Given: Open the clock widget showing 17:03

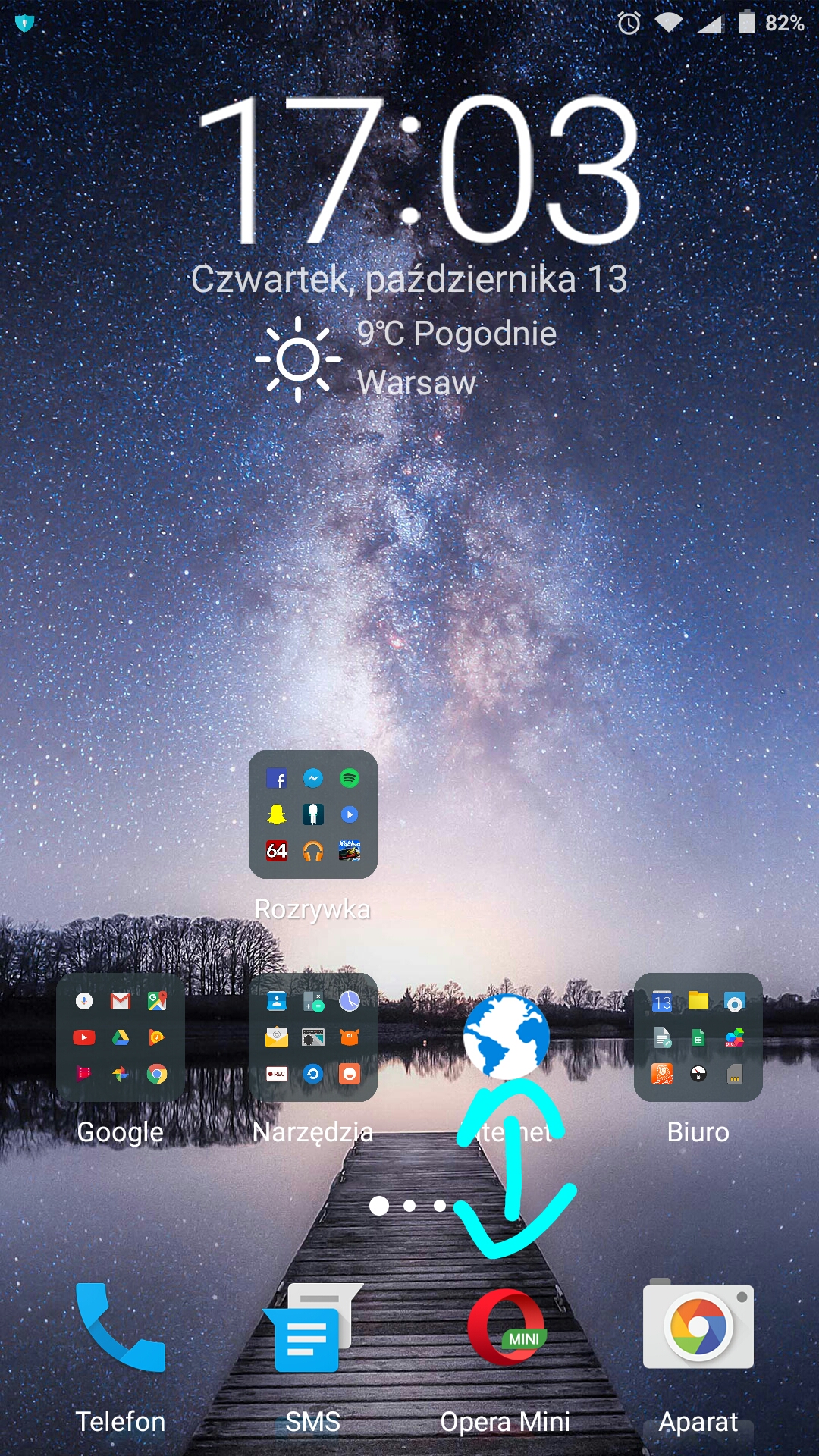Looking at the screenshot, I should click(417, 171).
